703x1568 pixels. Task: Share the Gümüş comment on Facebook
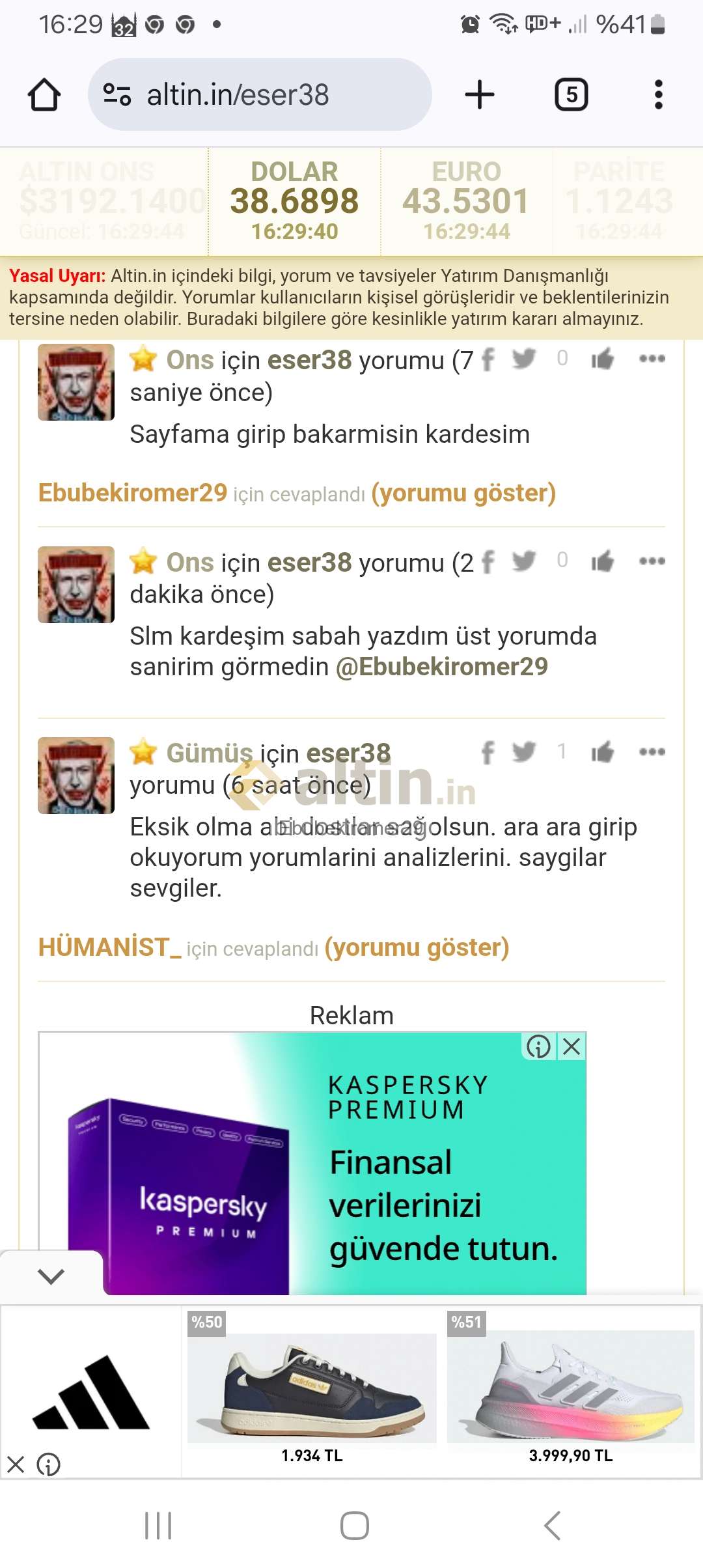pyautogui.click(x=488, y=752)
